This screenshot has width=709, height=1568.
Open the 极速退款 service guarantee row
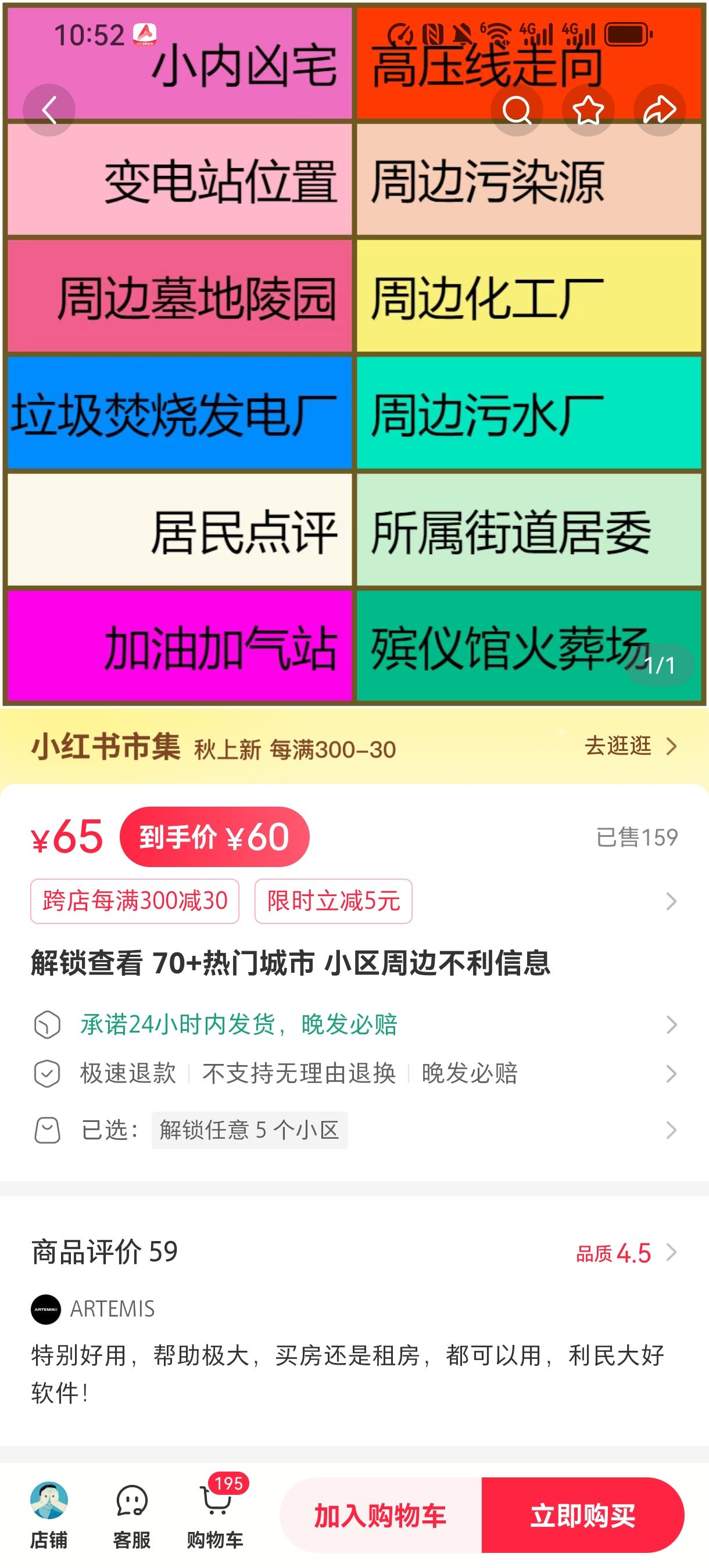[354, 1073]
